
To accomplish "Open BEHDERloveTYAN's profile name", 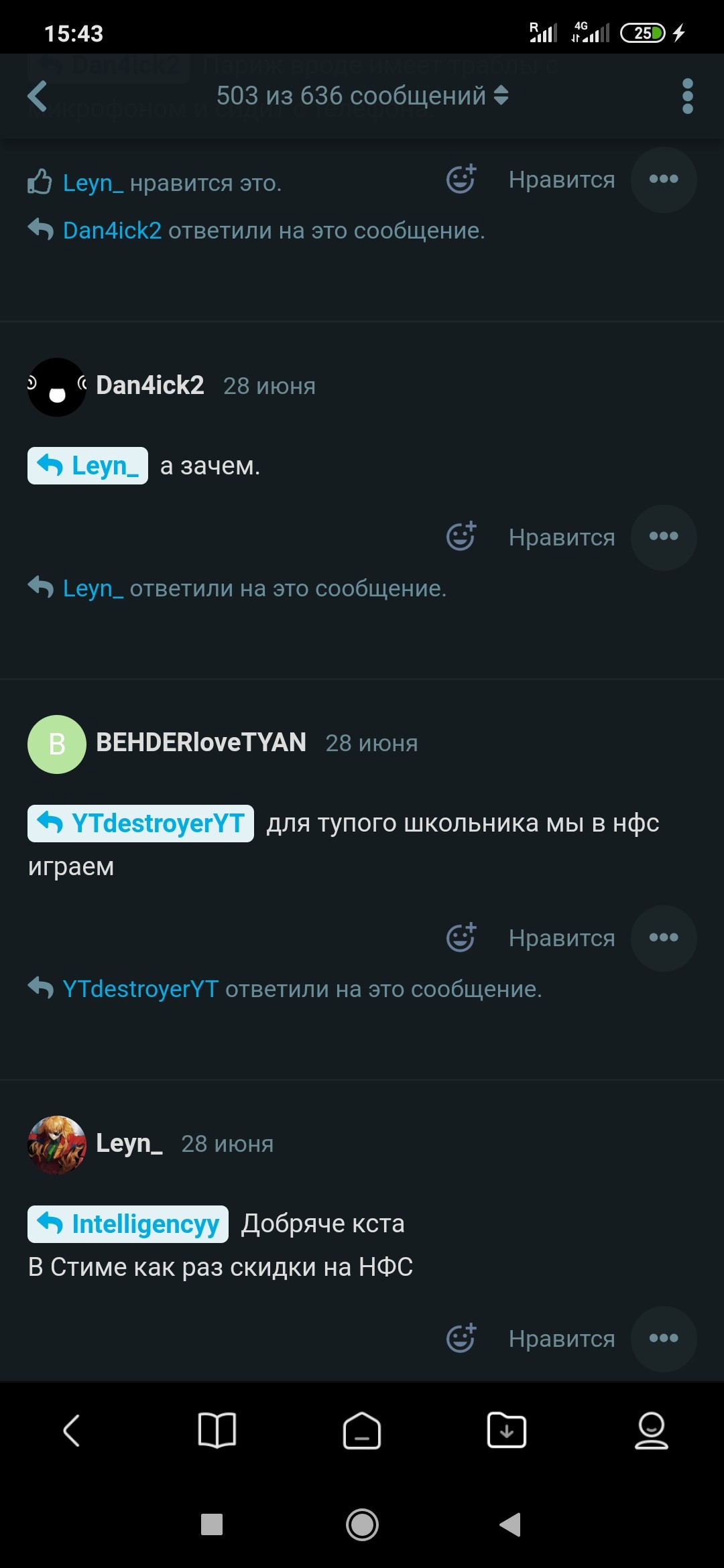I will coord(201,742).
